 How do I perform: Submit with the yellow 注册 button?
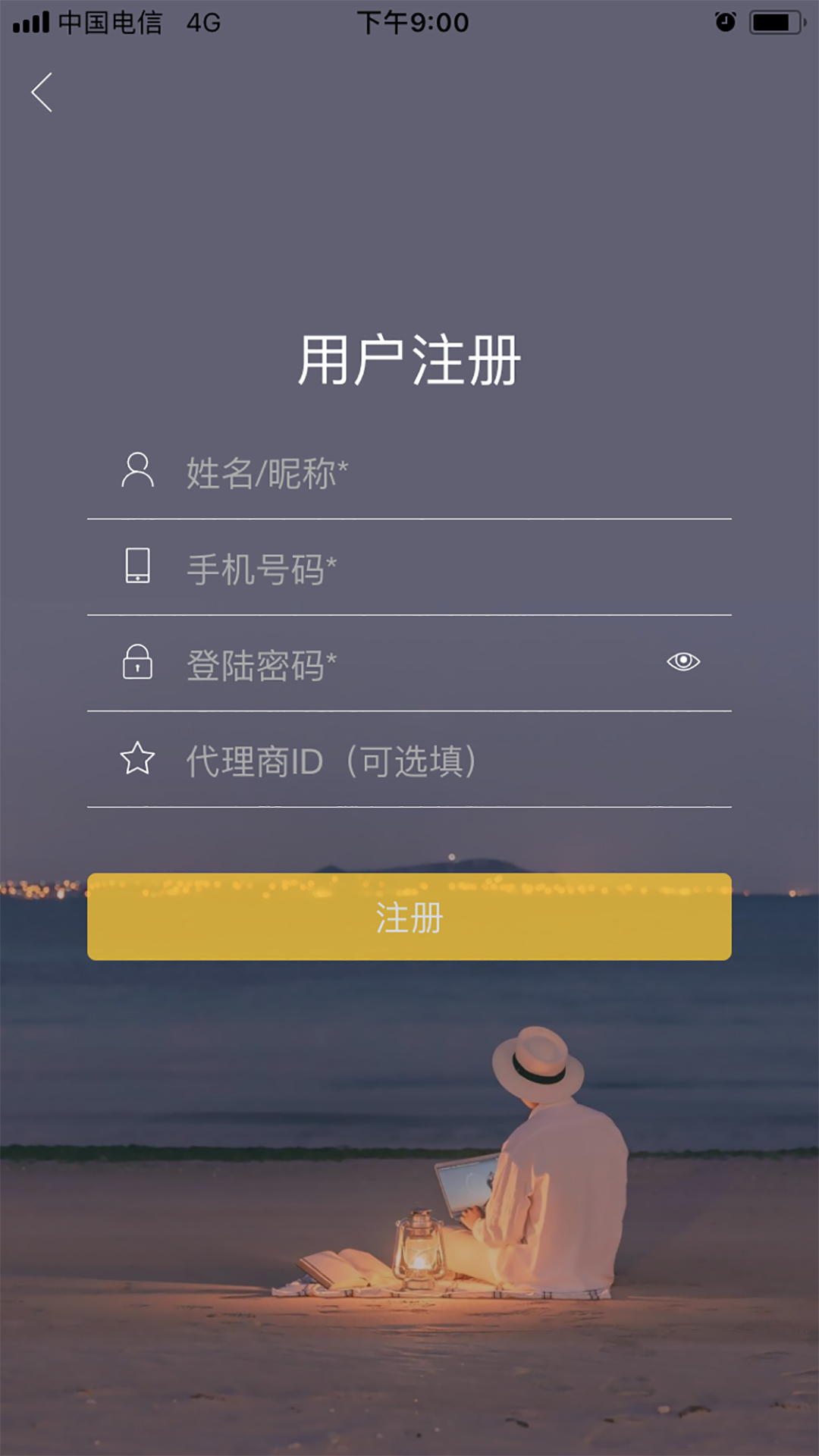[x=409, y=917]
